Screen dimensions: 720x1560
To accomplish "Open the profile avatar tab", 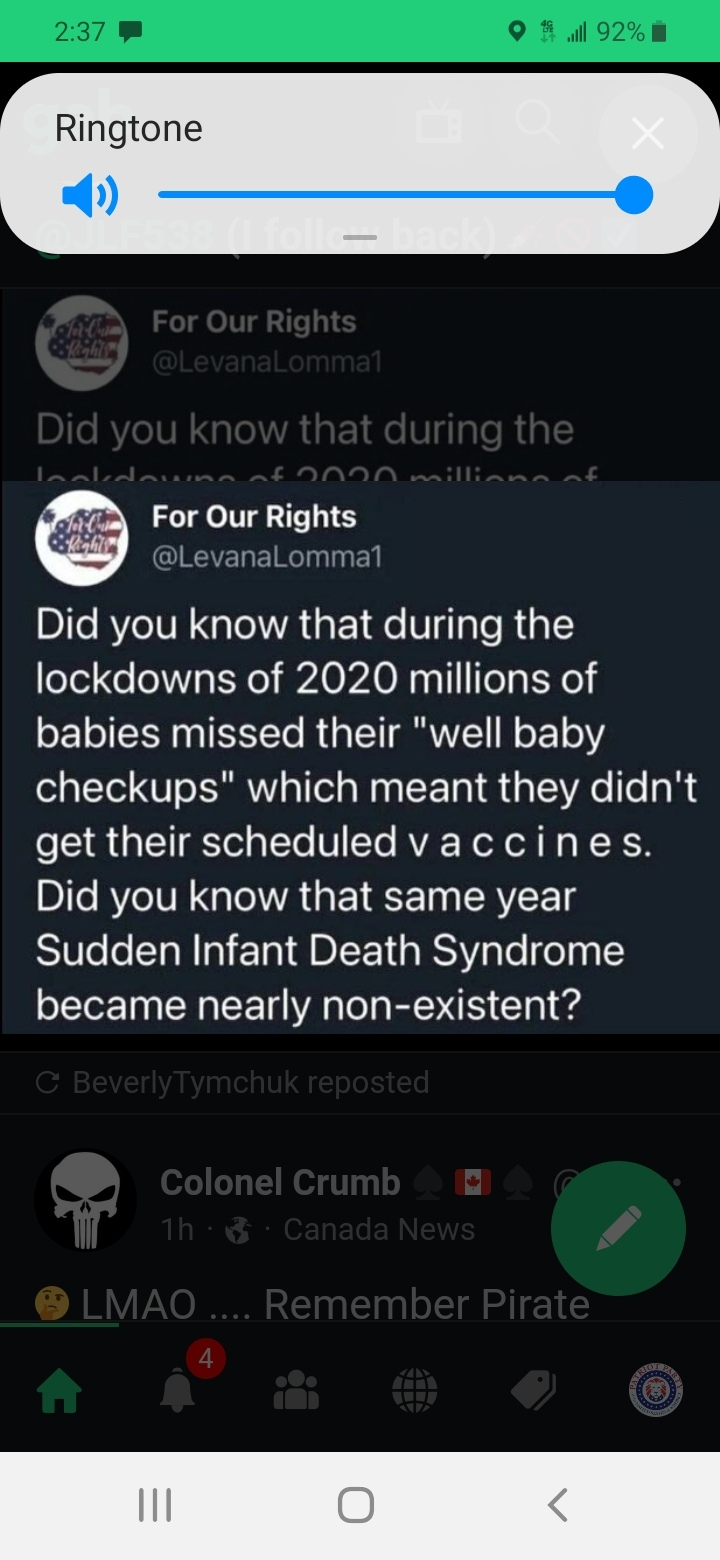I will click(x=655, y=1390).
